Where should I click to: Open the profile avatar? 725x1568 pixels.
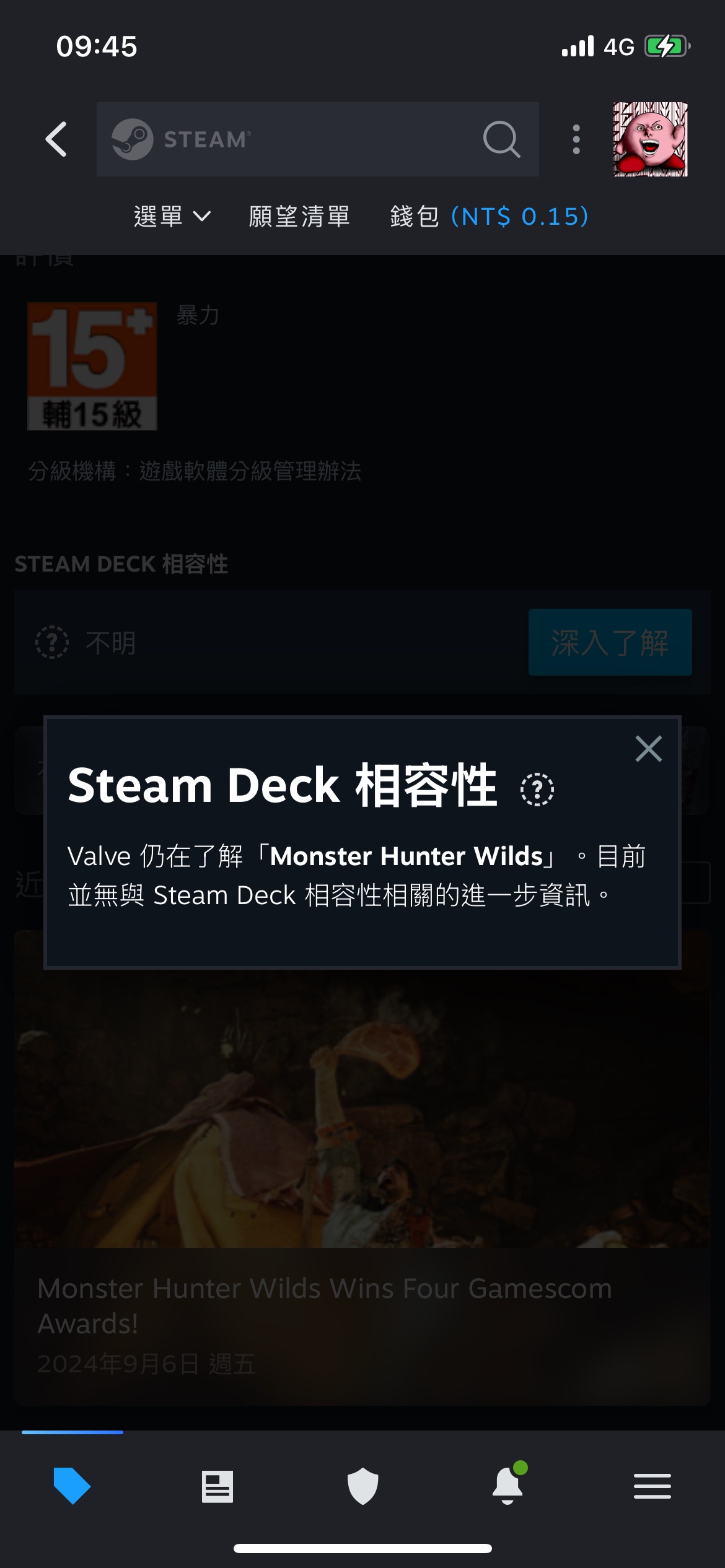point(651,139)
